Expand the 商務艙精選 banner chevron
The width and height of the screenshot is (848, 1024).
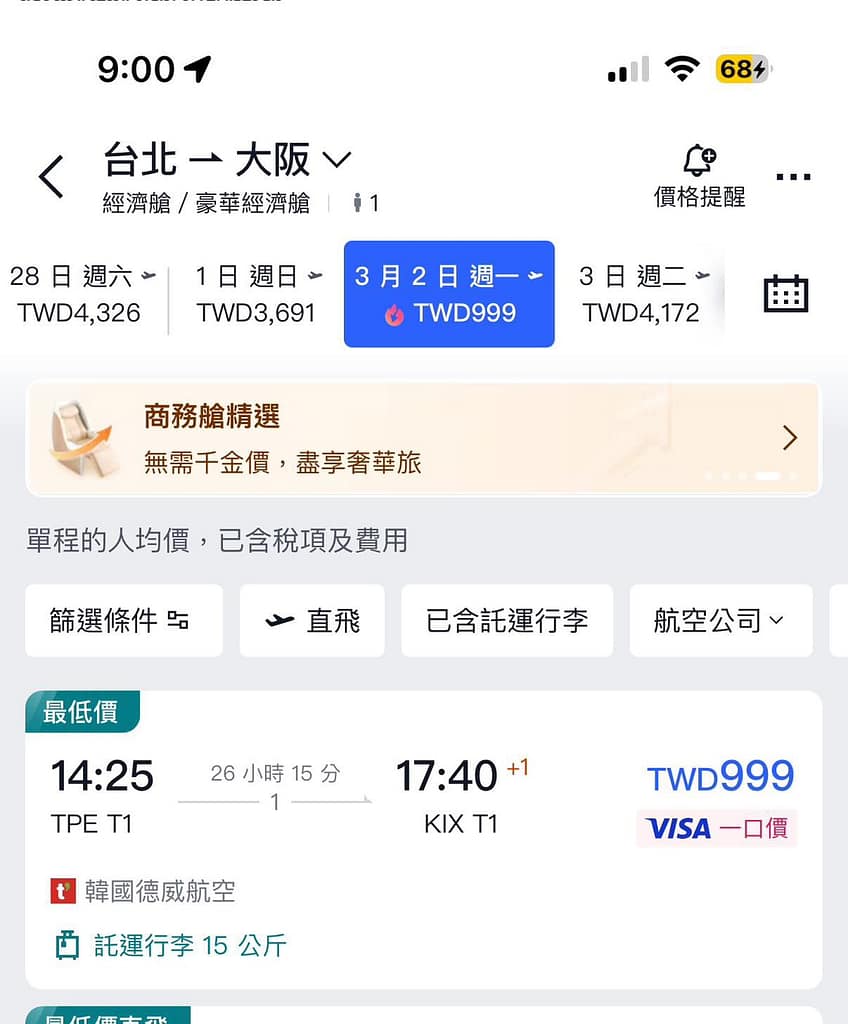pyautogui.click(x=790, y=438)
